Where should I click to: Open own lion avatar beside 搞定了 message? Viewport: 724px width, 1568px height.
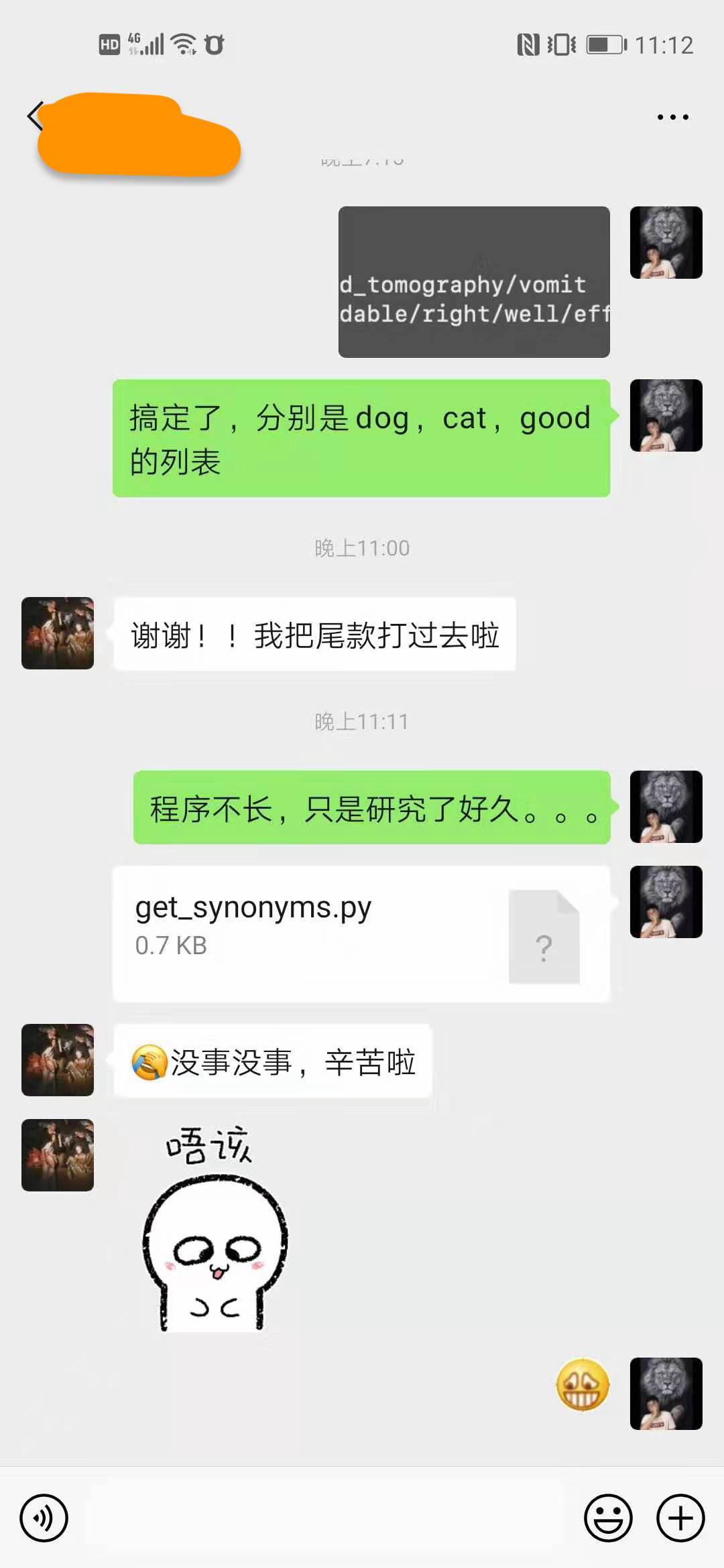pyautogui.click(x=666, y=415)
